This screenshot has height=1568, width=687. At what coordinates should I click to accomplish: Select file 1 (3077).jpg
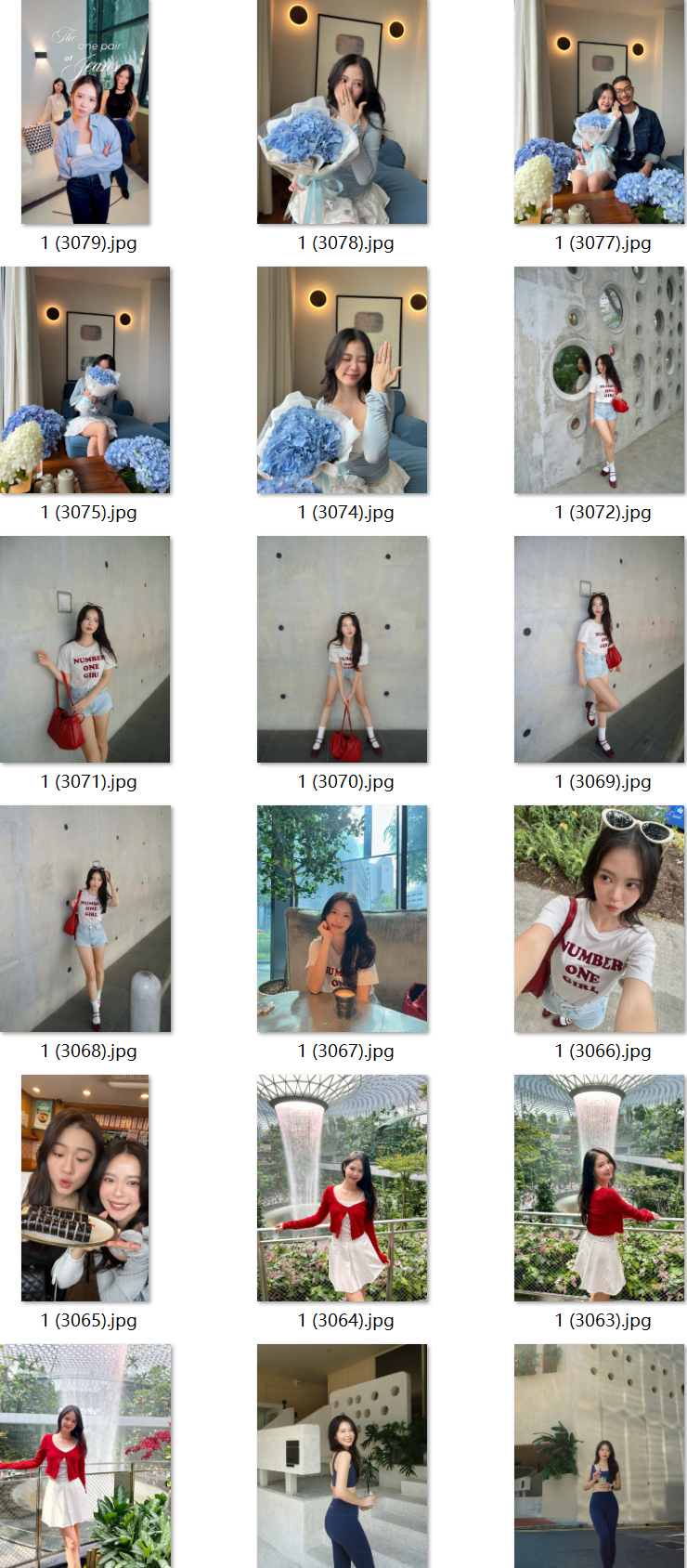point(600,111)
